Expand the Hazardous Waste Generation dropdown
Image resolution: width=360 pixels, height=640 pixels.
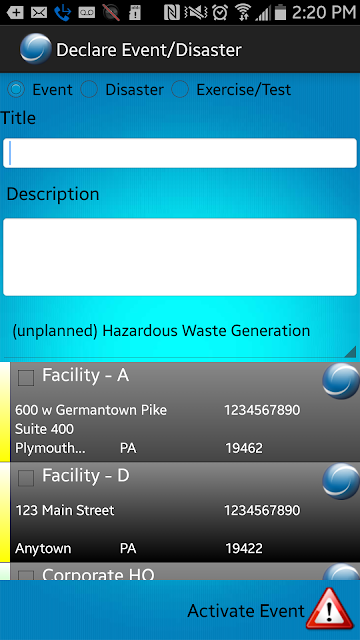pyautogui.click(x=180, y=331)
